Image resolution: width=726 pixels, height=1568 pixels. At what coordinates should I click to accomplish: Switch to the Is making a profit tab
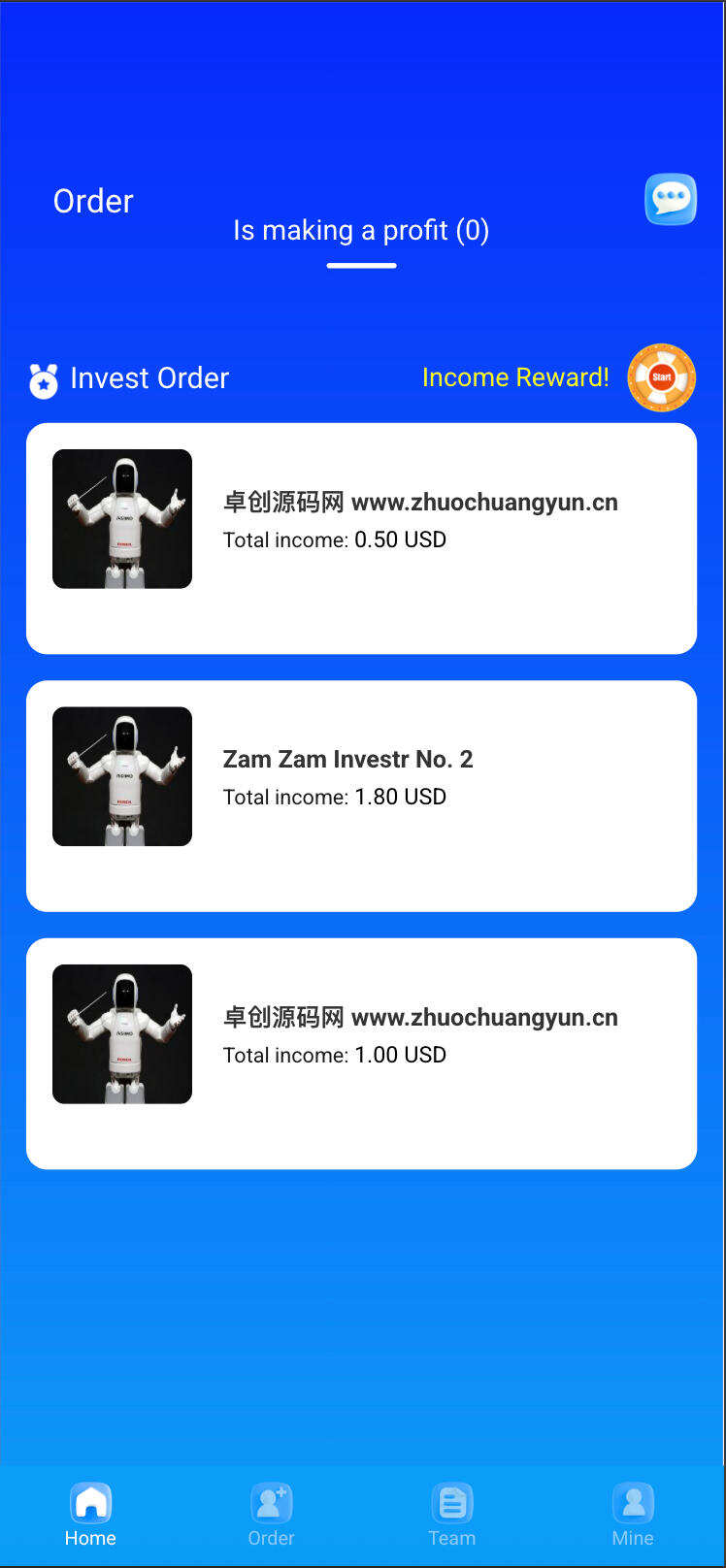[361, 230]
